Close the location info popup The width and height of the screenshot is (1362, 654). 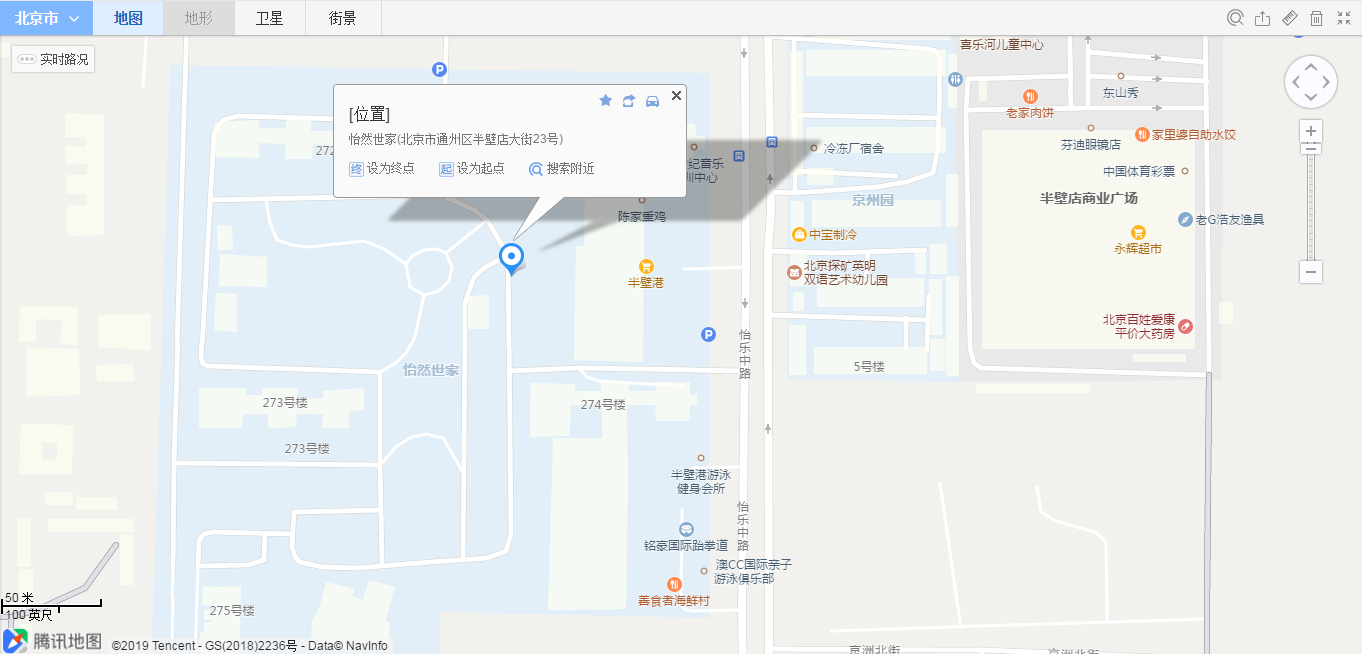pos(676,95)
